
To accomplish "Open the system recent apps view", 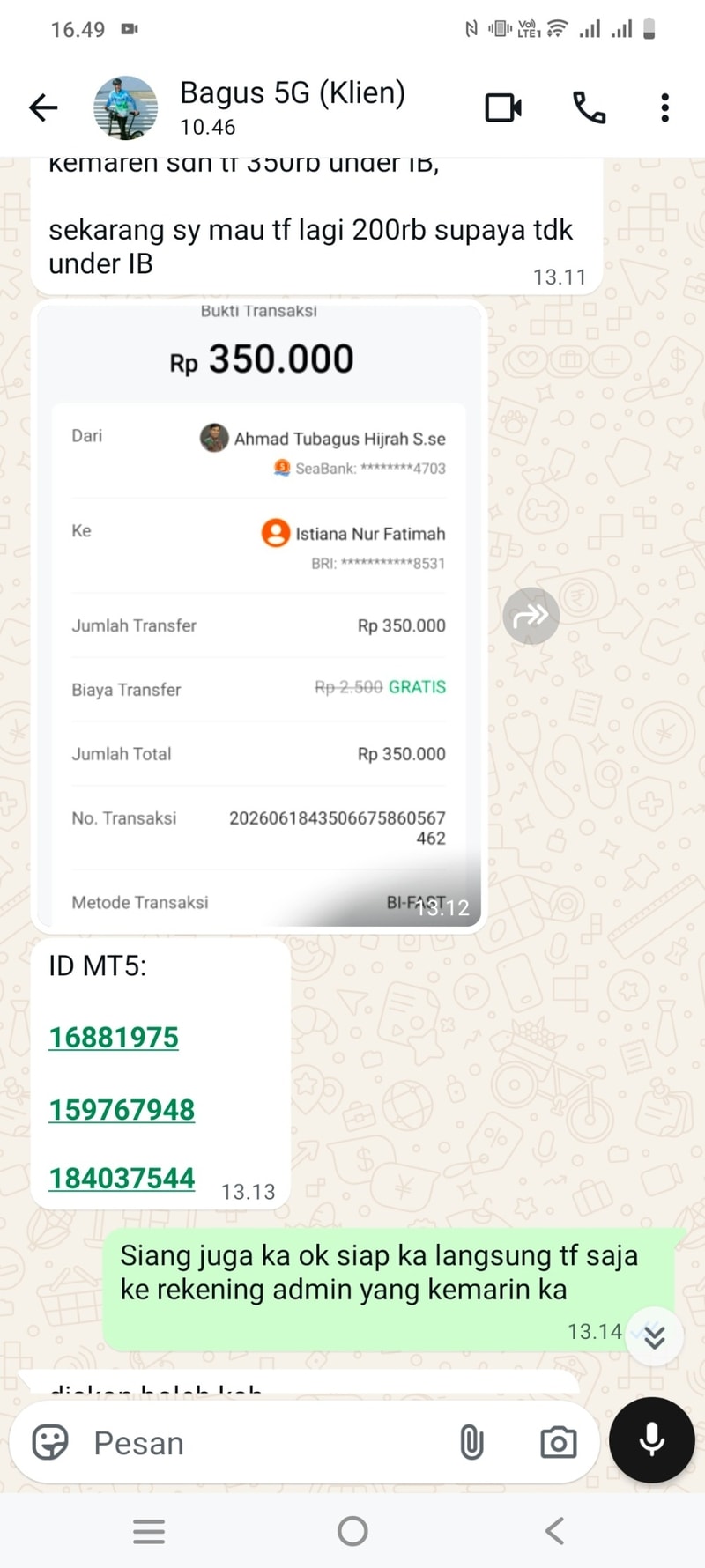I will (x=149, y=1531).
